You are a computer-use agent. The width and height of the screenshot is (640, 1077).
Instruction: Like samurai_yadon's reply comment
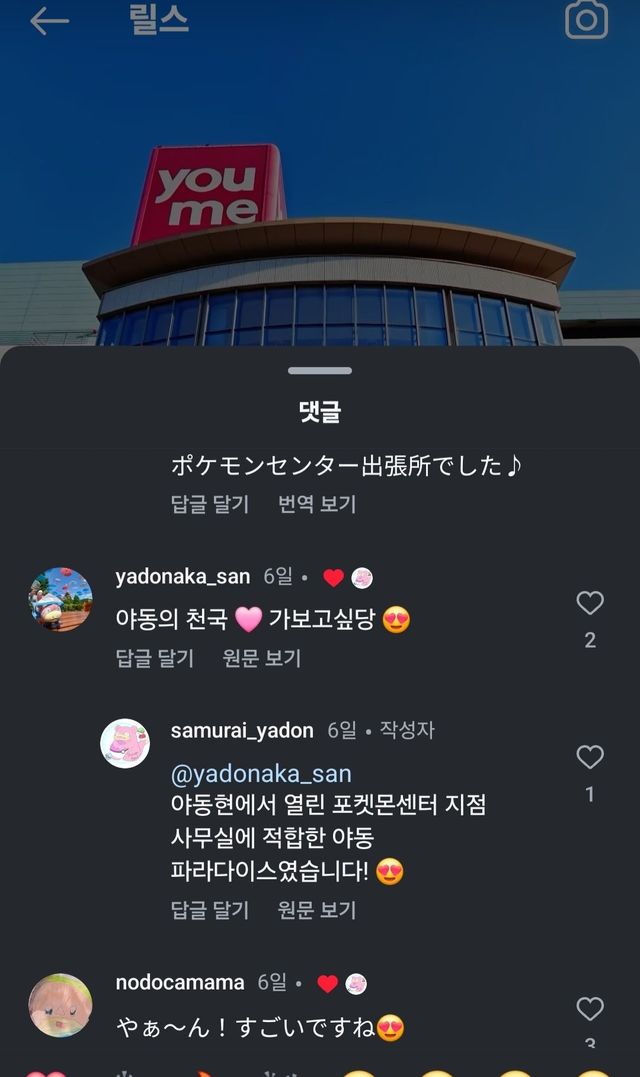[x=590, y=757]
